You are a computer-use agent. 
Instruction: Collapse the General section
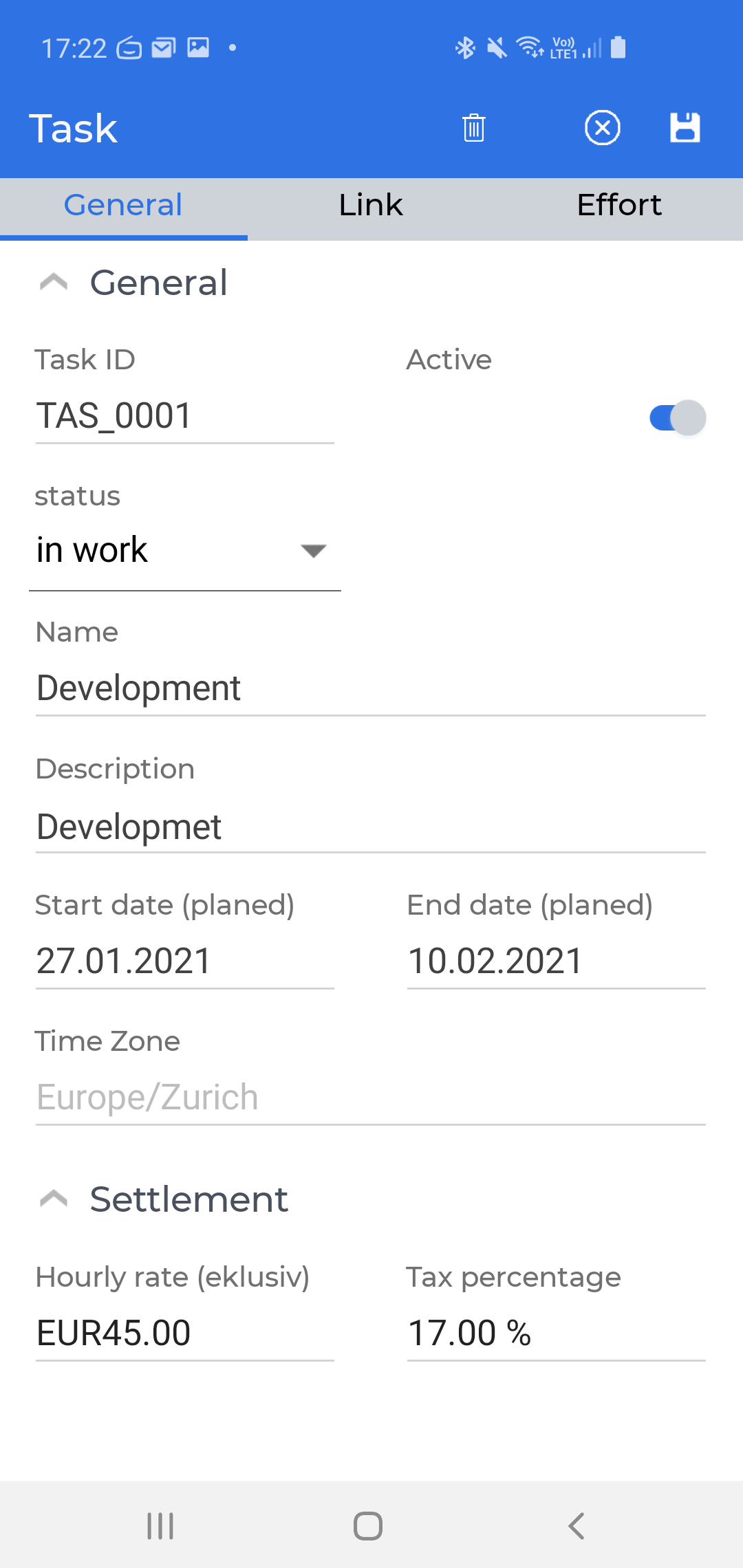click(54, 282)
